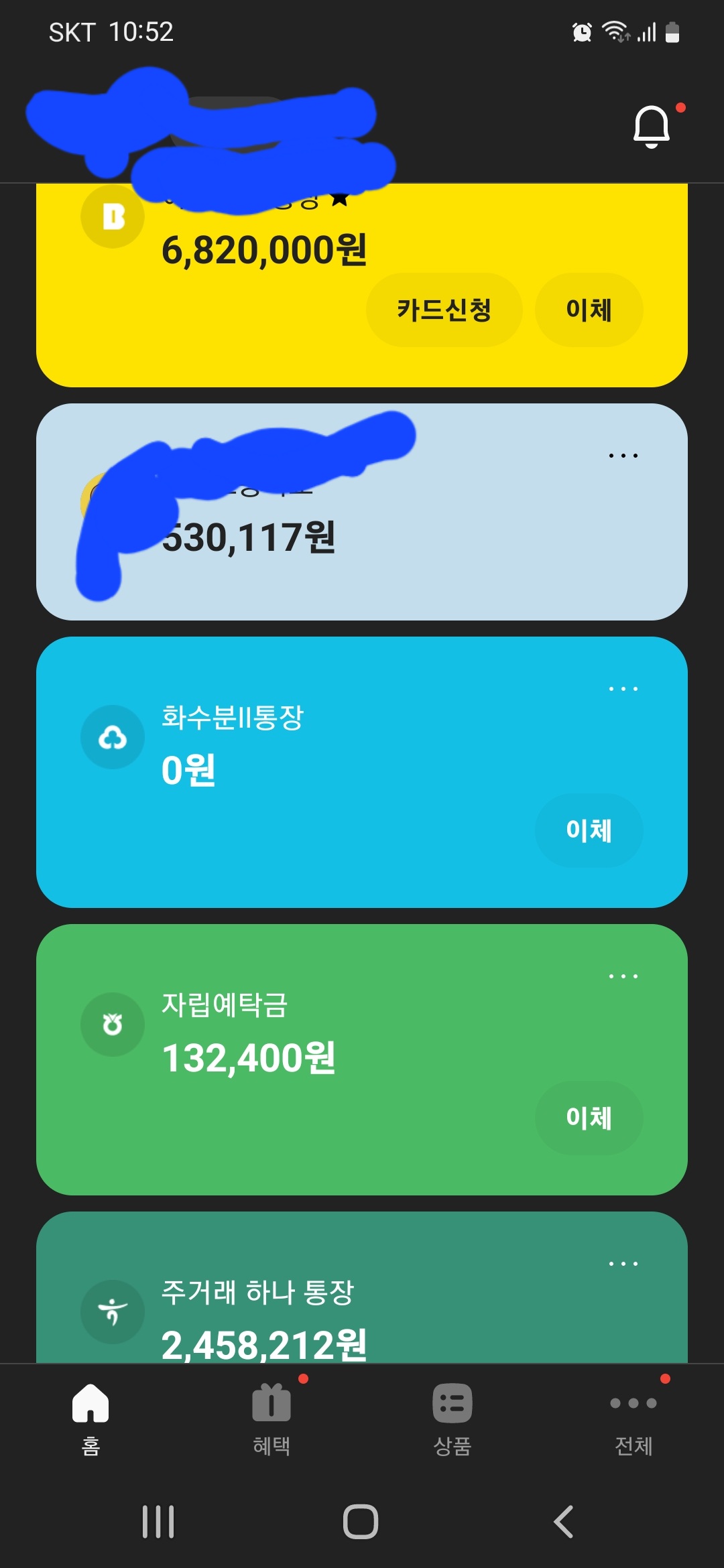Screen dimensions: 724x1568
Task: Open more options for 자립예탁금
Action: (x=623, y=976)
